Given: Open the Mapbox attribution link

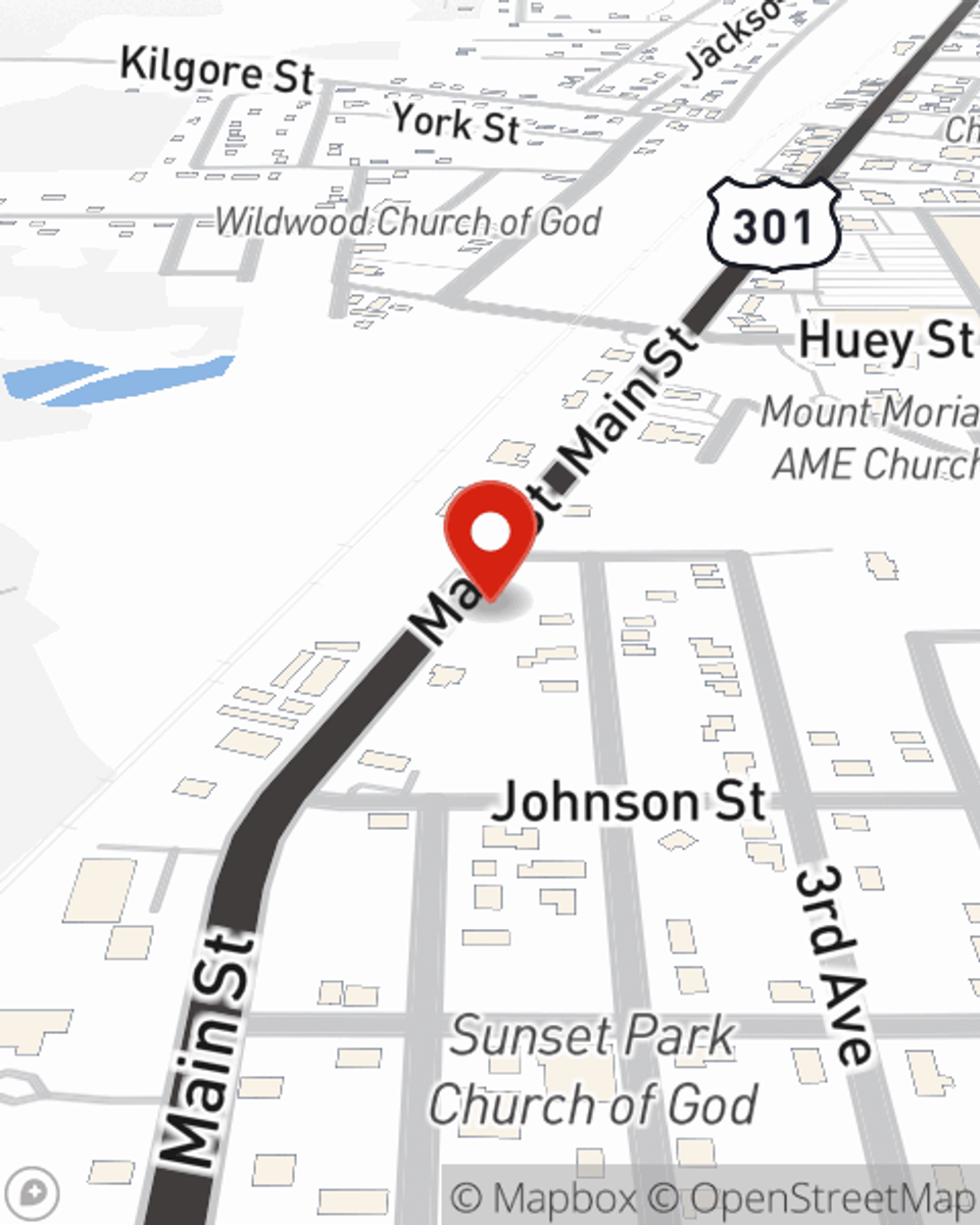Looking at the screenshot, I should [544, 1198].
